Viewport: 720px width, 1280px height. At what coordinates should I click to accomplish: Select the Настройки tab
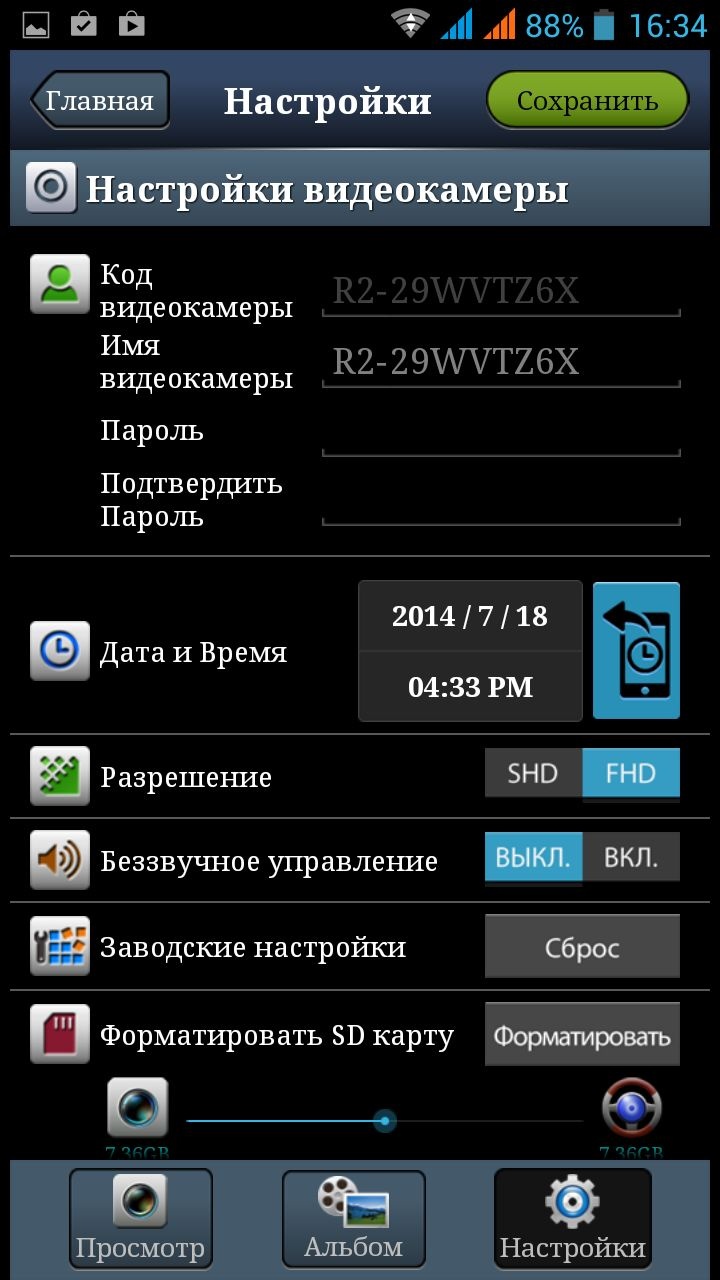click(x=572, y=1218)
